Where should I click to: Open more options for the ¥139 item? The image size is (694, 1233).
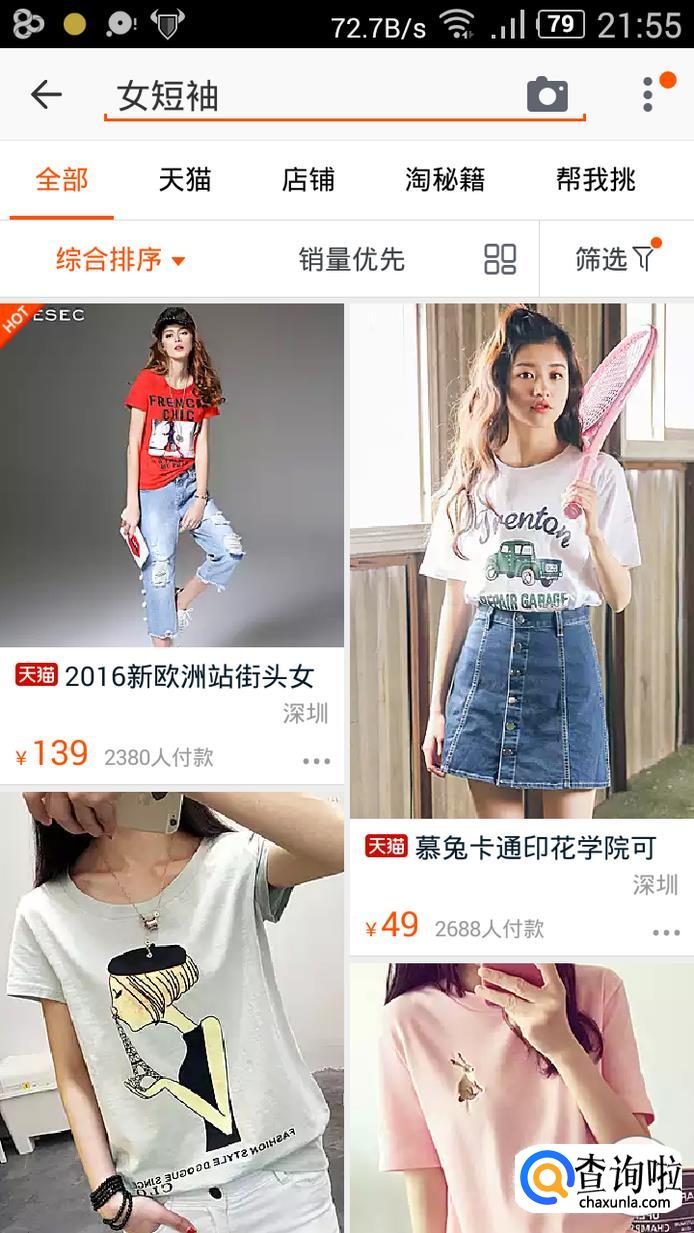[316, 761]
